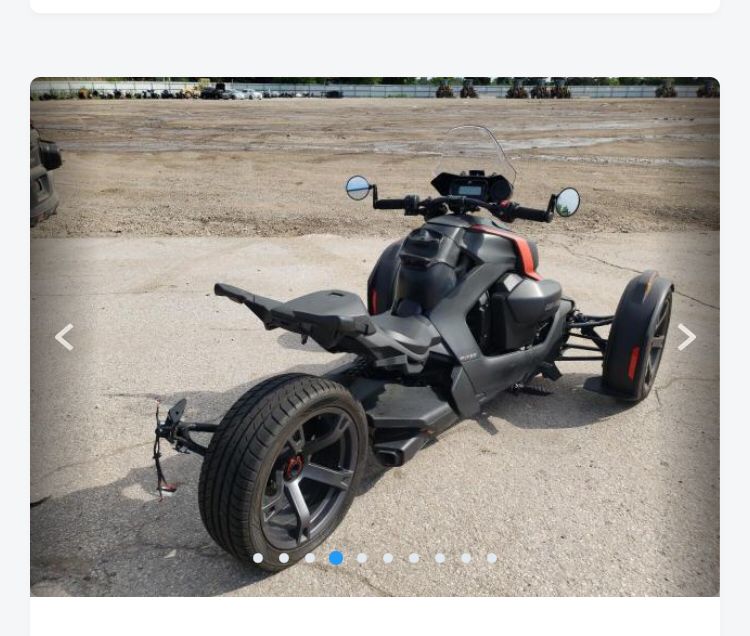This screenshot has height=636, width=750.
Task: Jump to the third photo dot
Action: (x=310, y=558)
